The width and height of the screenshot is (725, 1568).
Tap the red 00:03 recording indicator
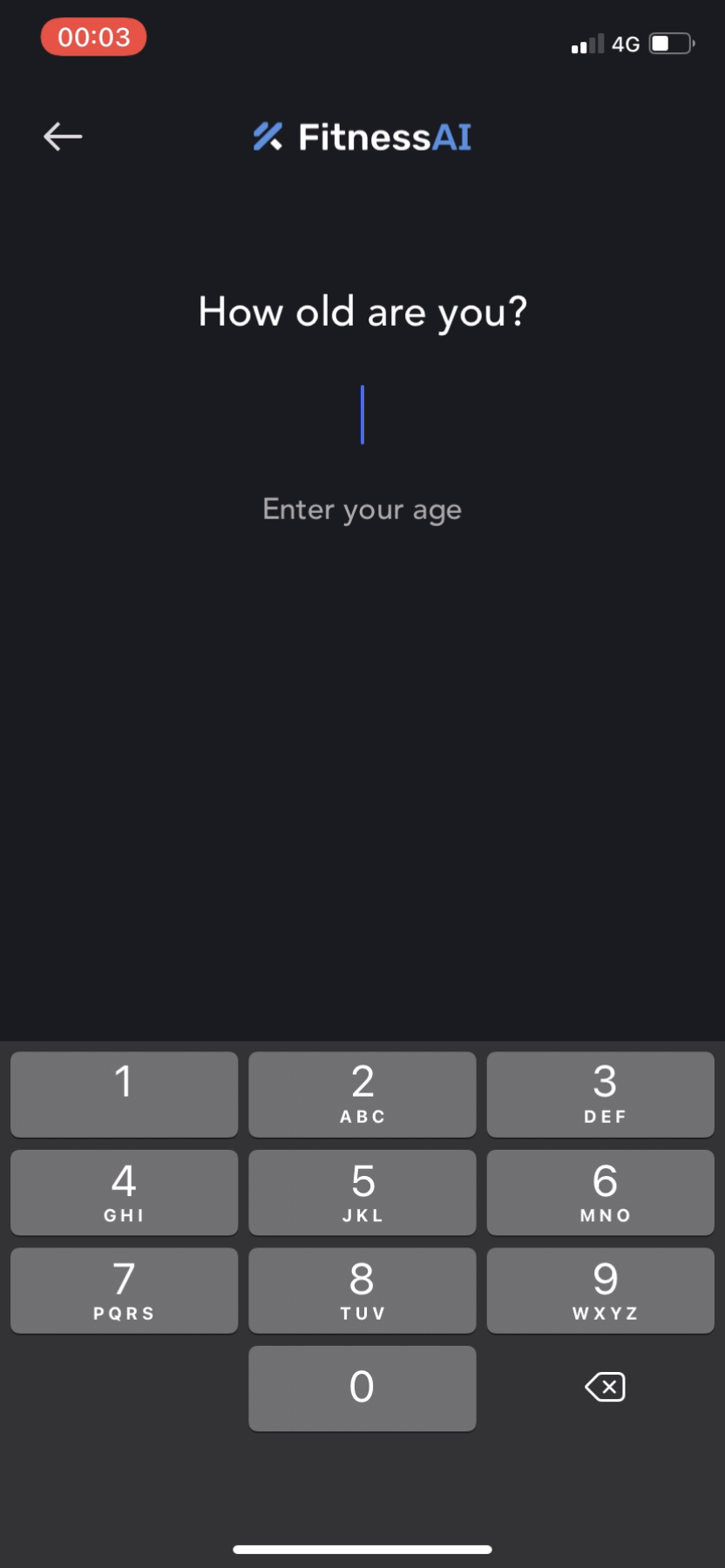(93, 37)
